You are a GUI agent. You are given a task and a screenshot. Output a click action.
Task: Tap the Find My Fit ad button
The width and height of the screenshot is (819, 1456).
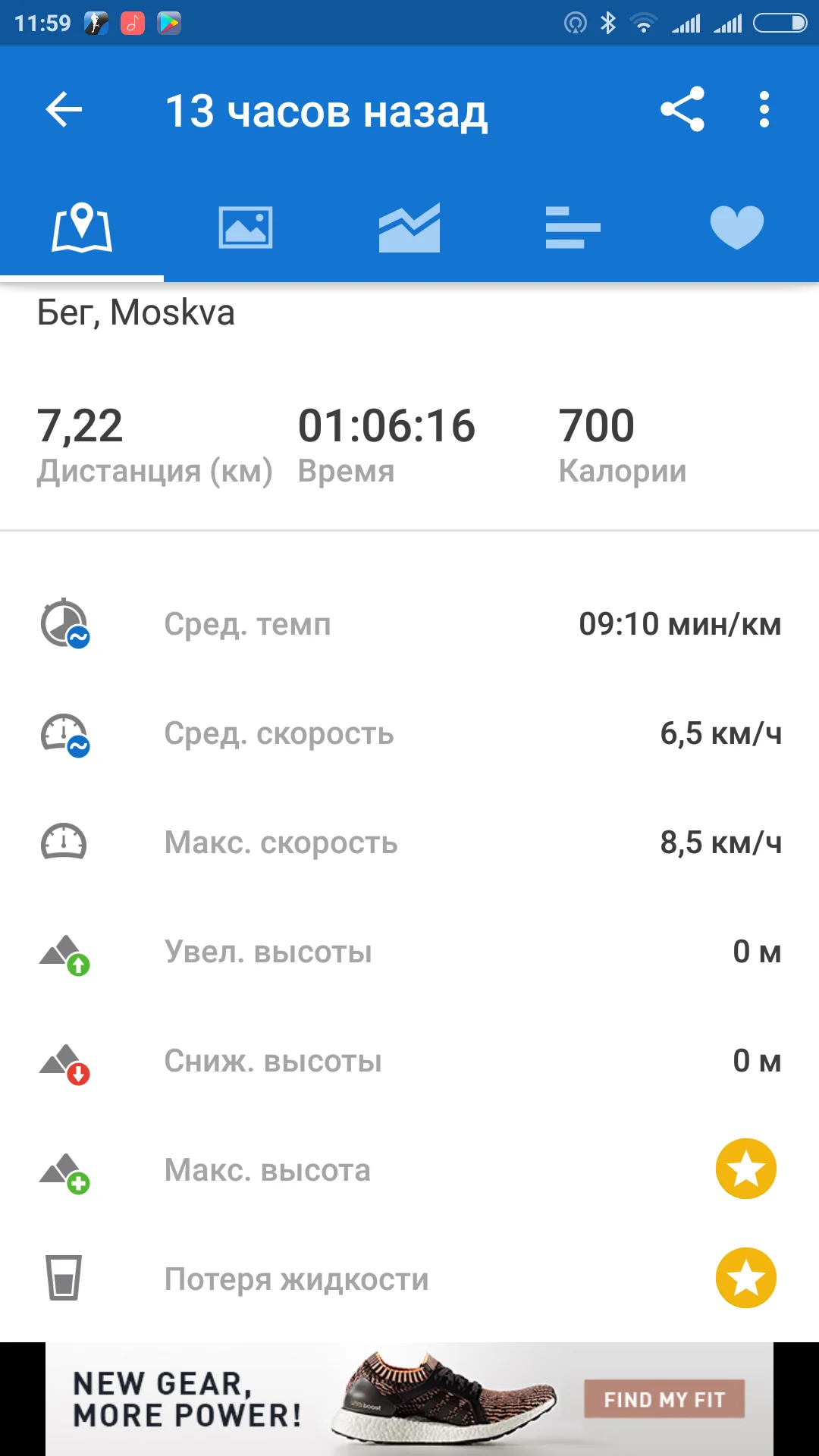[664, 1399]
